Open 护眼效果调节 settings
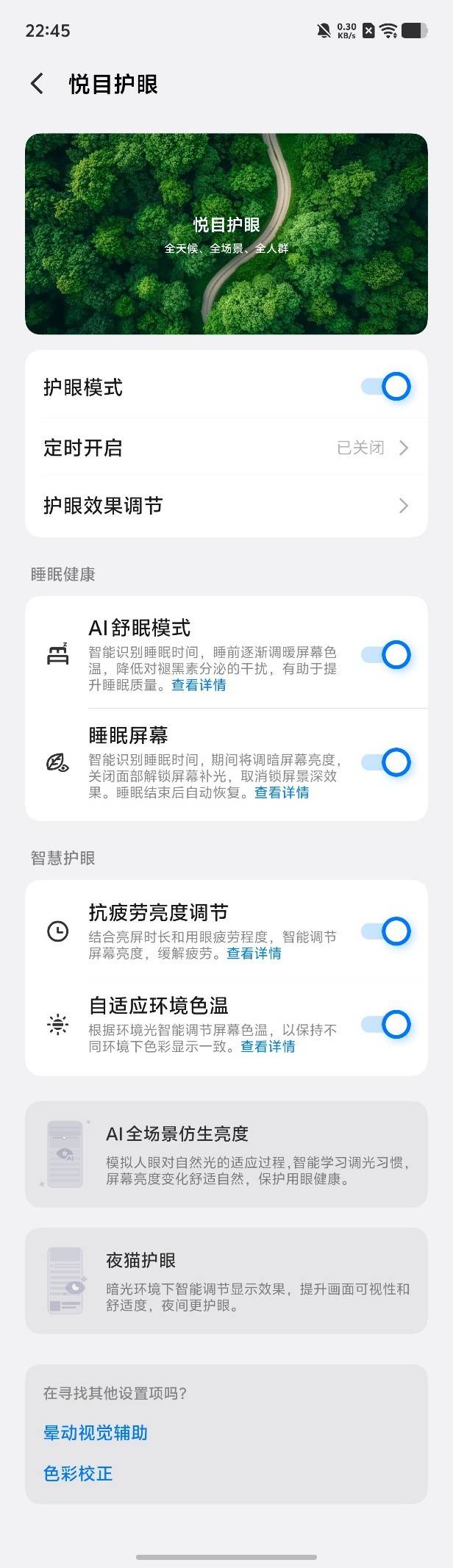Screen dimensions: 453x1568 pyautogui.click(x=226, y=506)
